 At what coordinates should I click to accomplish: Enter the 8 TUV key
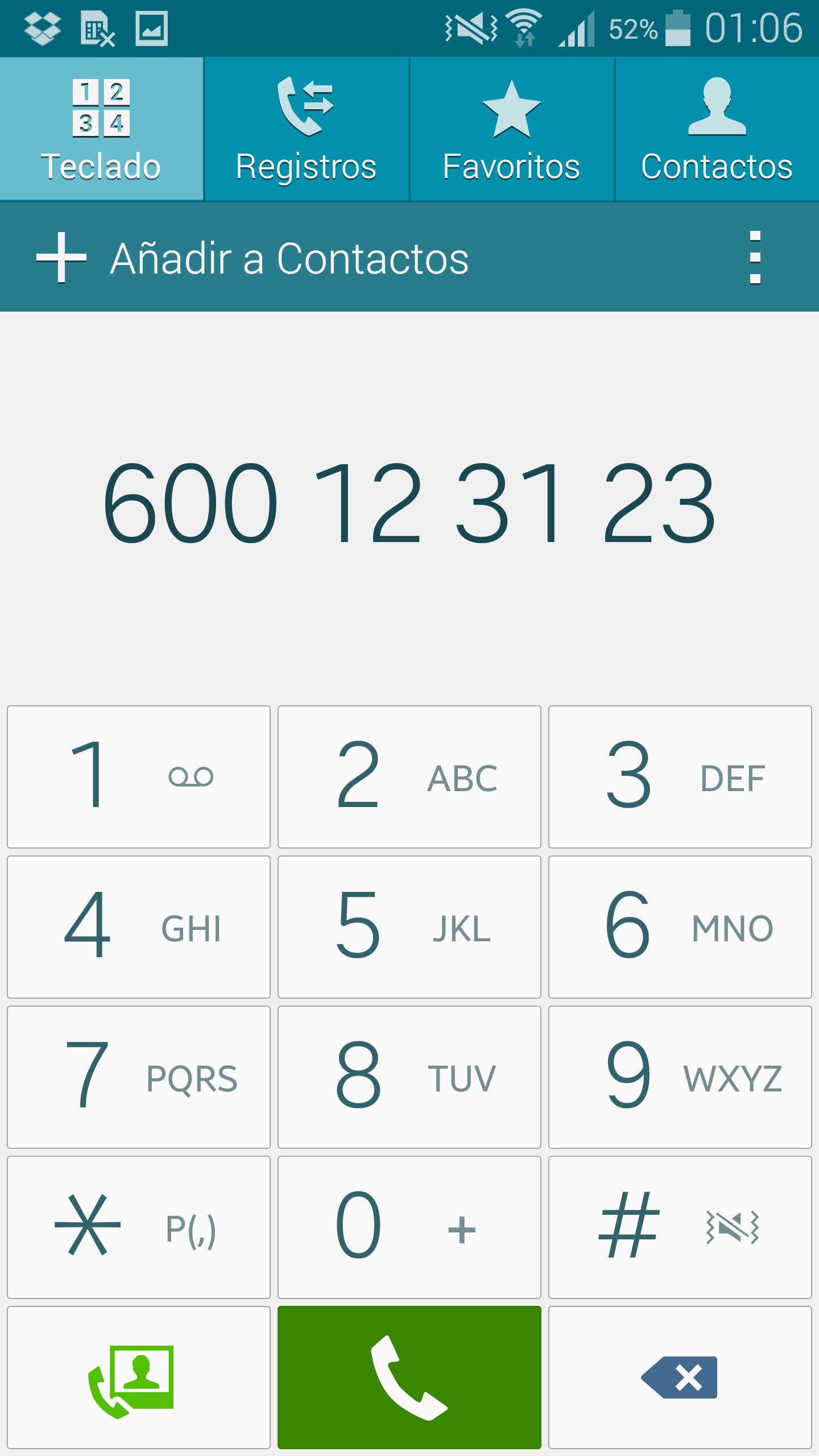(x=409, y=1077)
